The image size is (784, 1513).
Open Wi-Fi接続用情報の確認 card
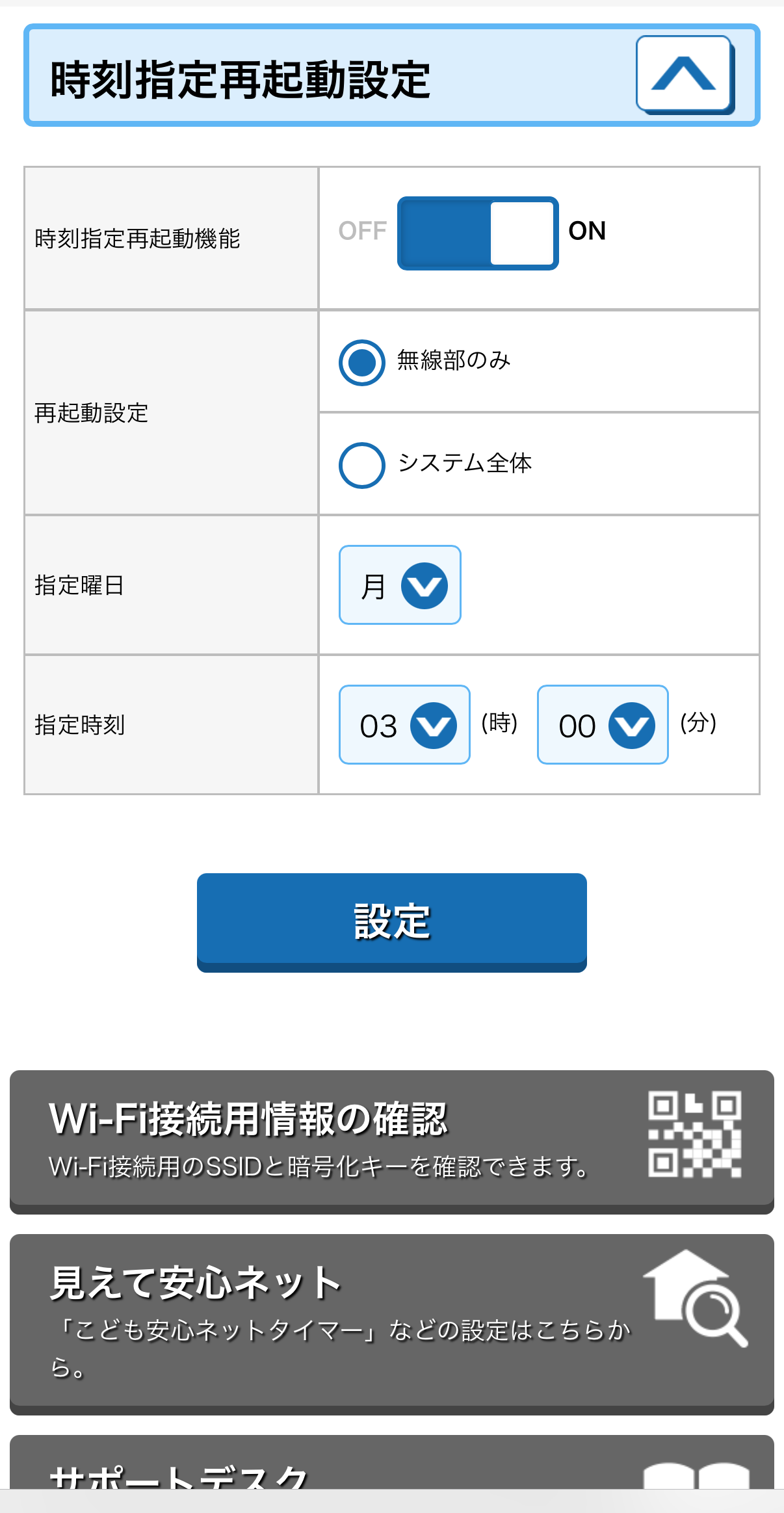tap(391, 1140)
